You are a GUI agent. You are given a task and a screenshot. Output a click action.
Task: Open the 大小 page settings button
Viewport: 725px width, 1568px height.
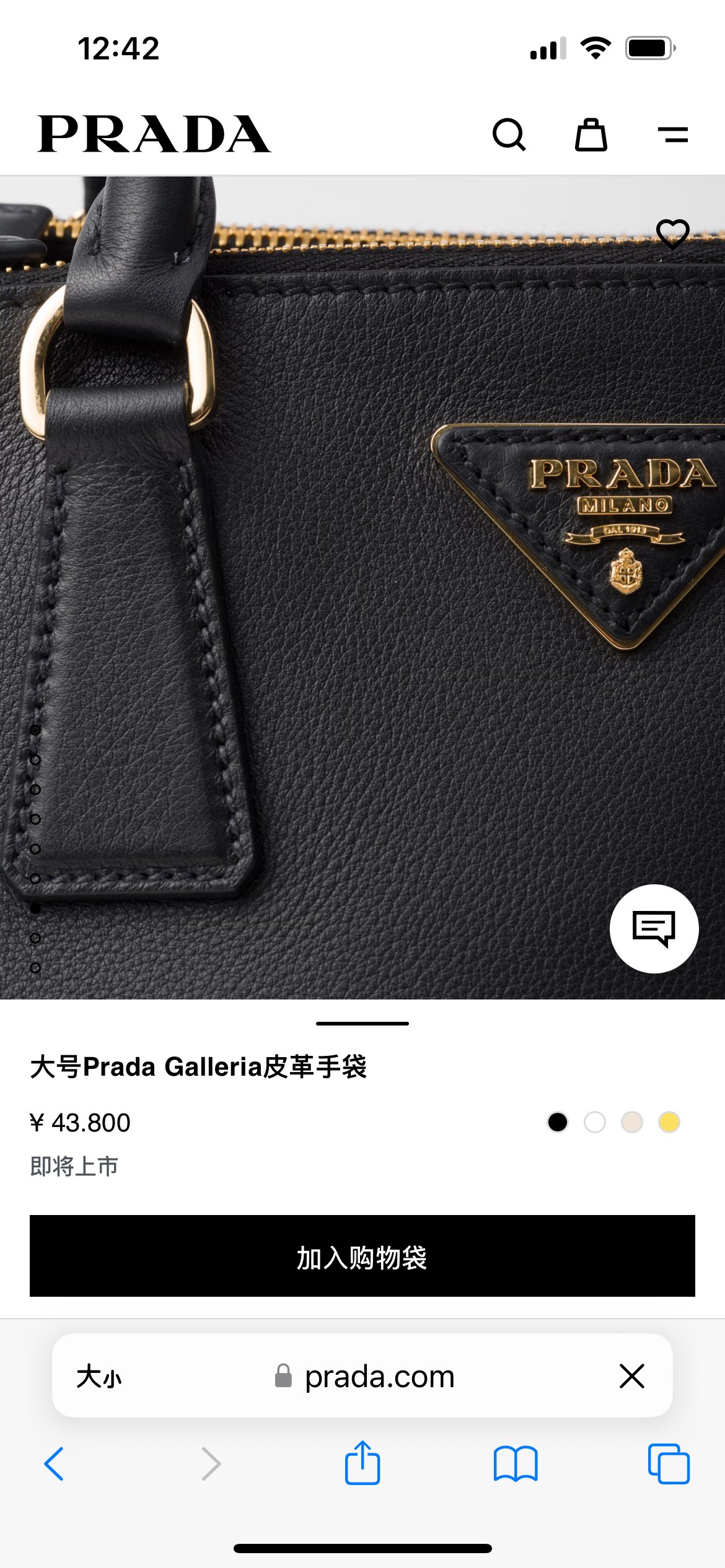point(99,1376)
